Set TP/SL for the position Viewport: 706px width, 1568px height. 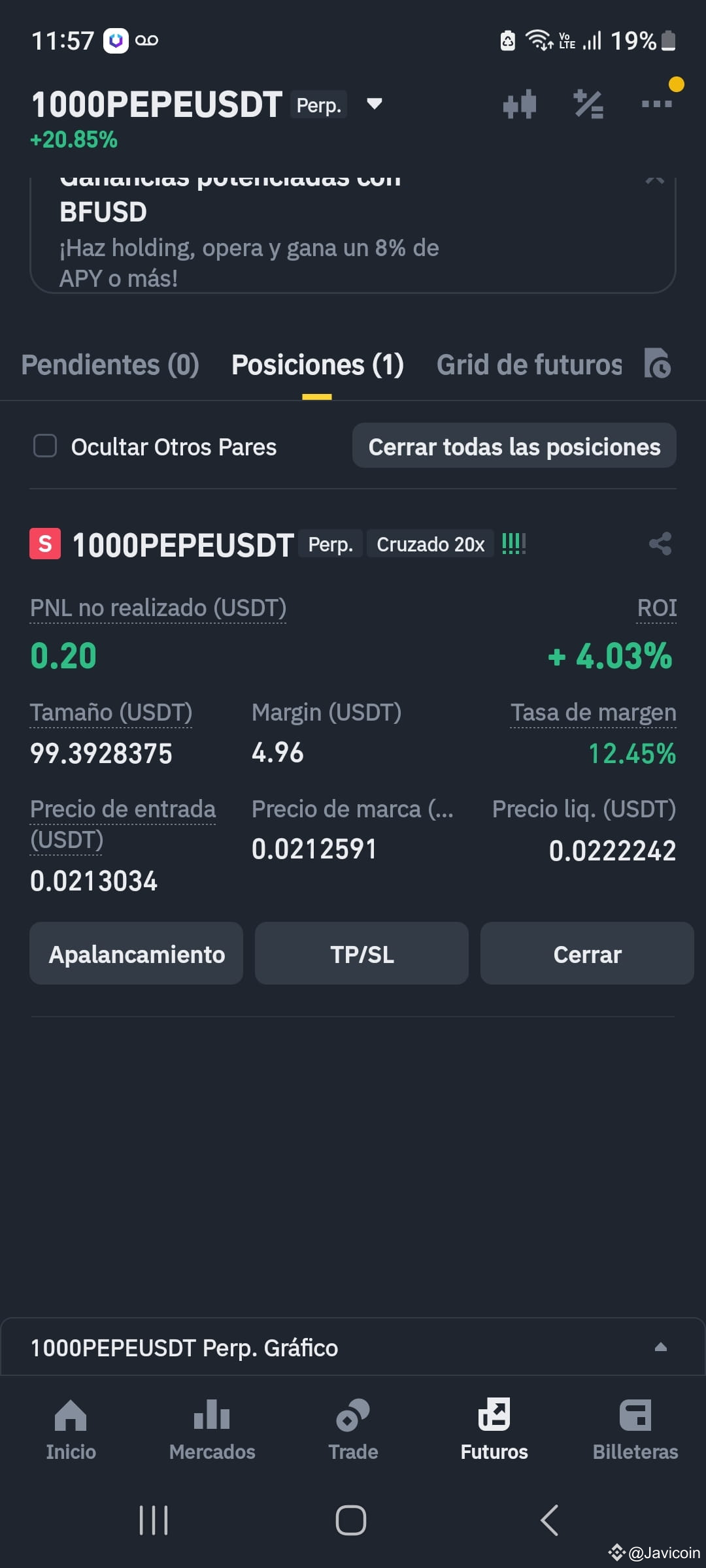[x=362, y=954]
